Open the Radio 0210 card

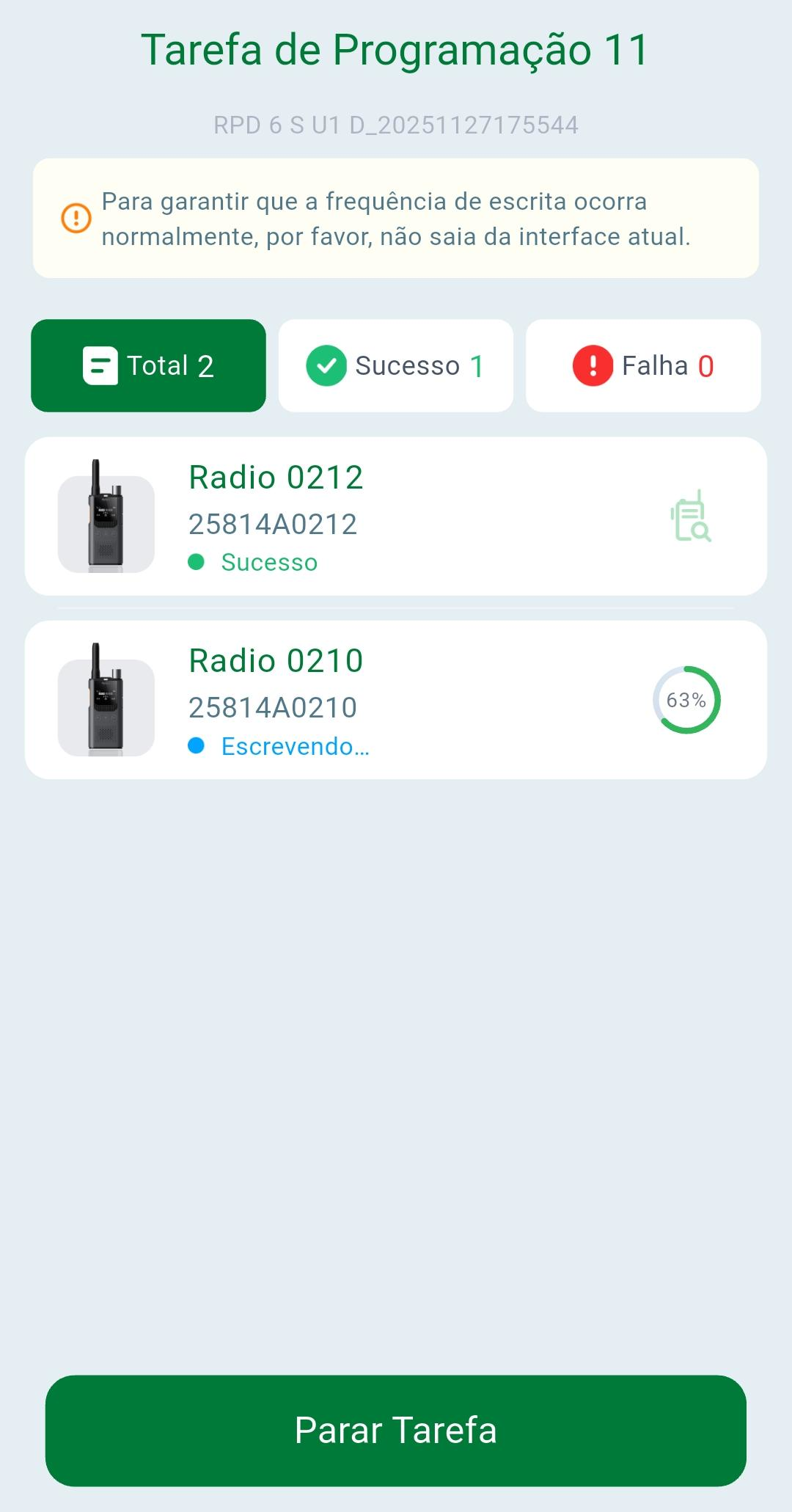pos(396,700)
